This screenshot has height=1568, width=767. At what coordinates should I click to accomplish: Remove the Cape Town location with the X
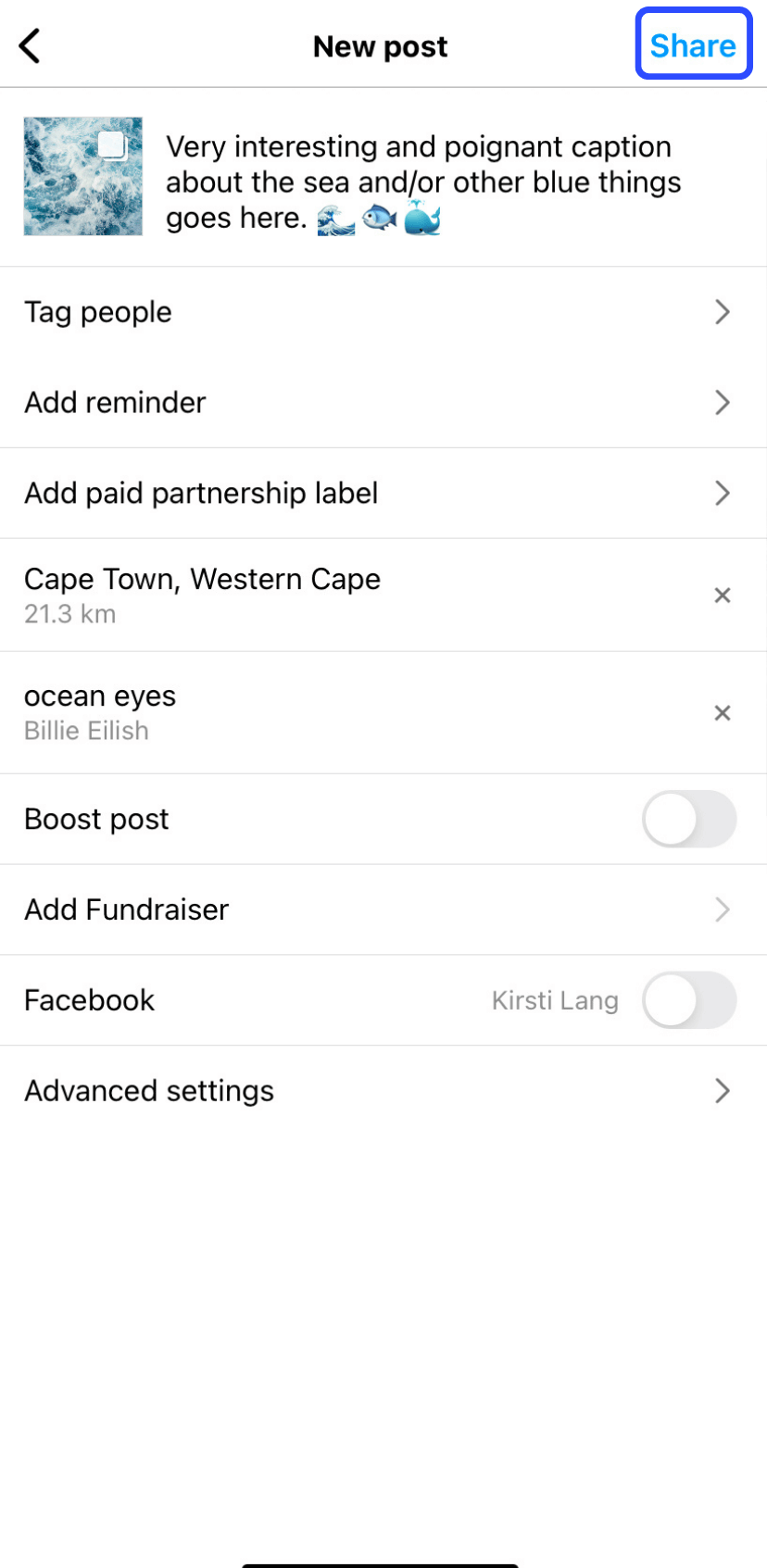tap(723, 595)
